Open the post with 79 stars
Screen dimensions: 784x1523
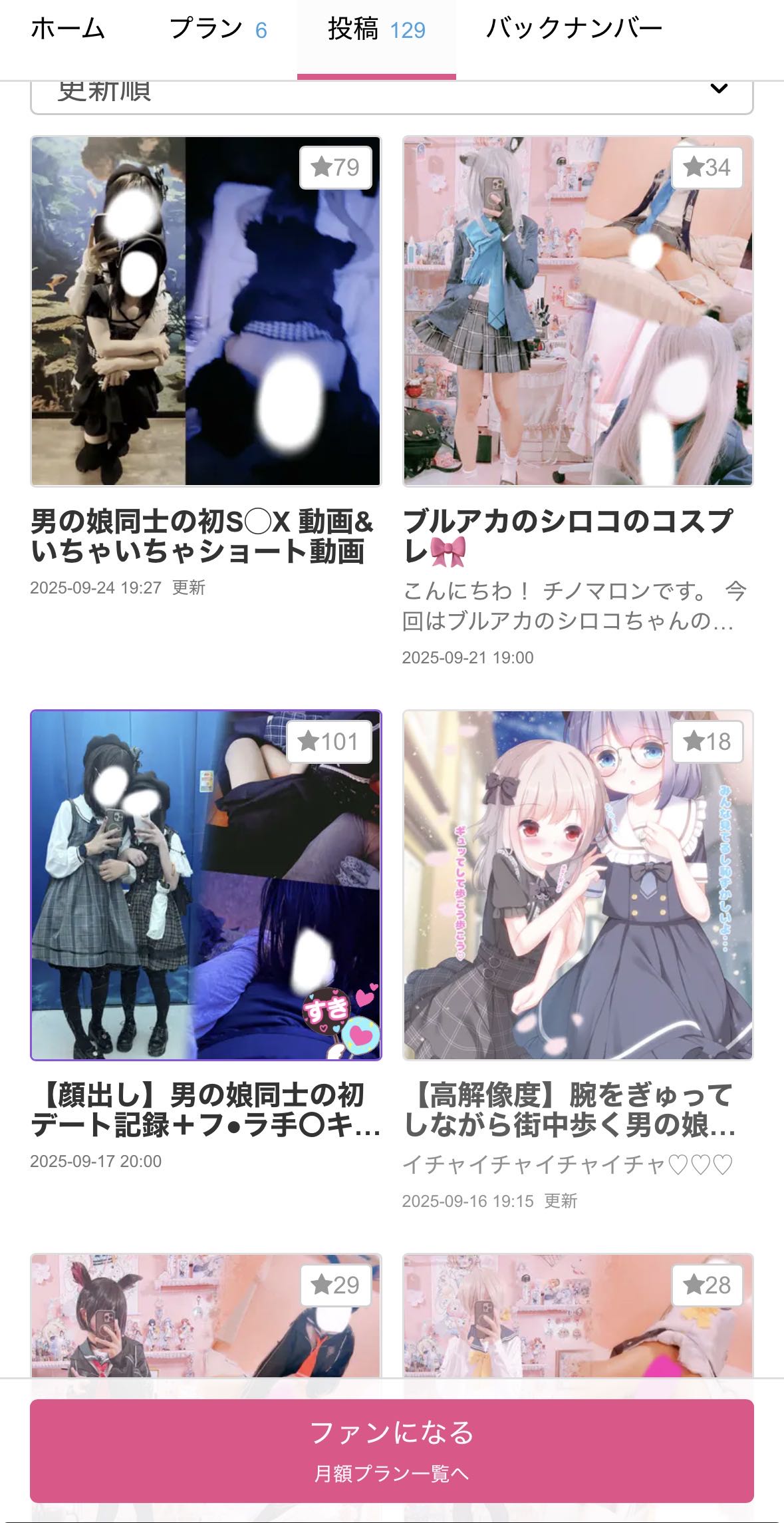click(205, 311)
